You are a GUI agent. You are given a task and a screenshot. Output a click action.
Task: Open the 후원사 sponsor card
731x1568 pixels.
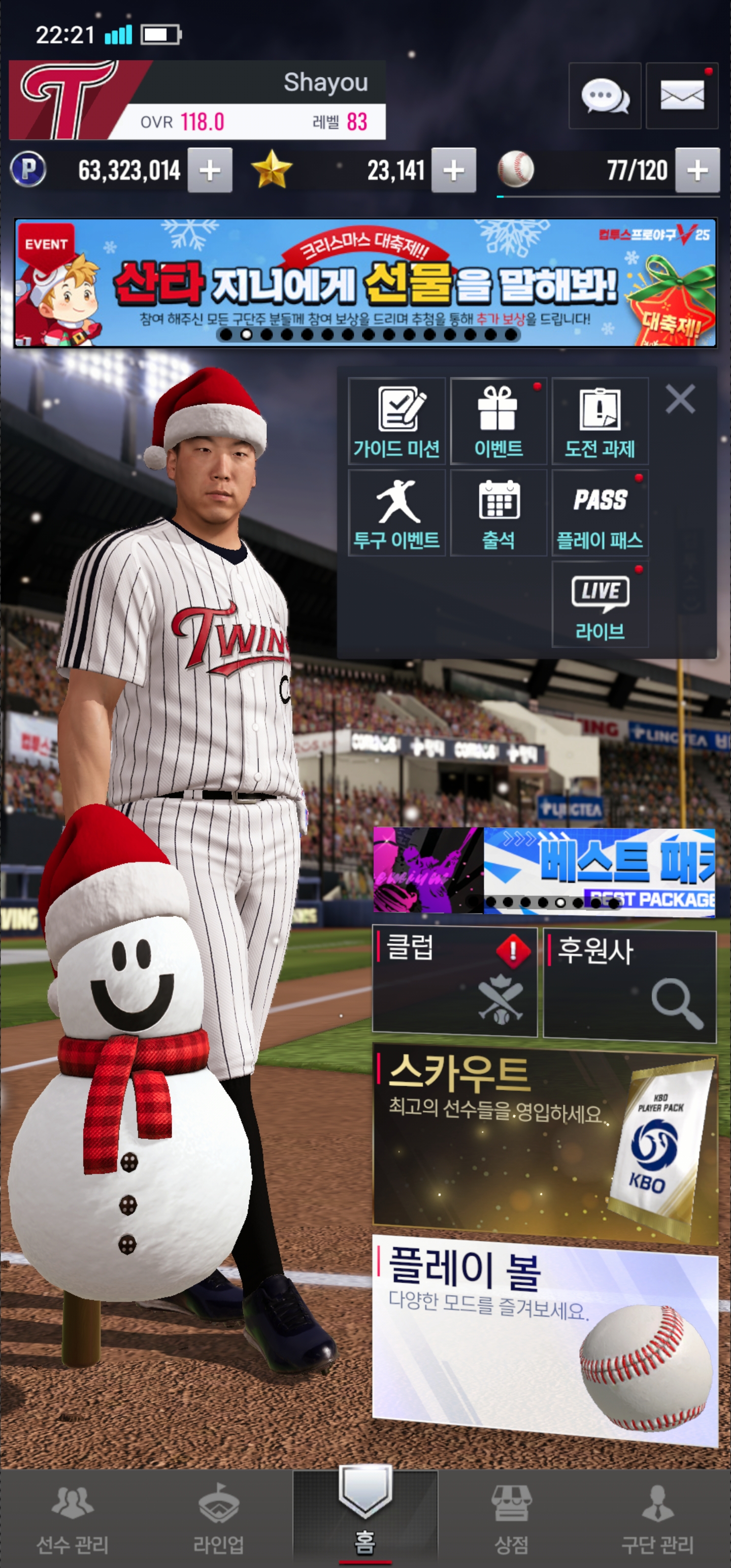point(629,983)
